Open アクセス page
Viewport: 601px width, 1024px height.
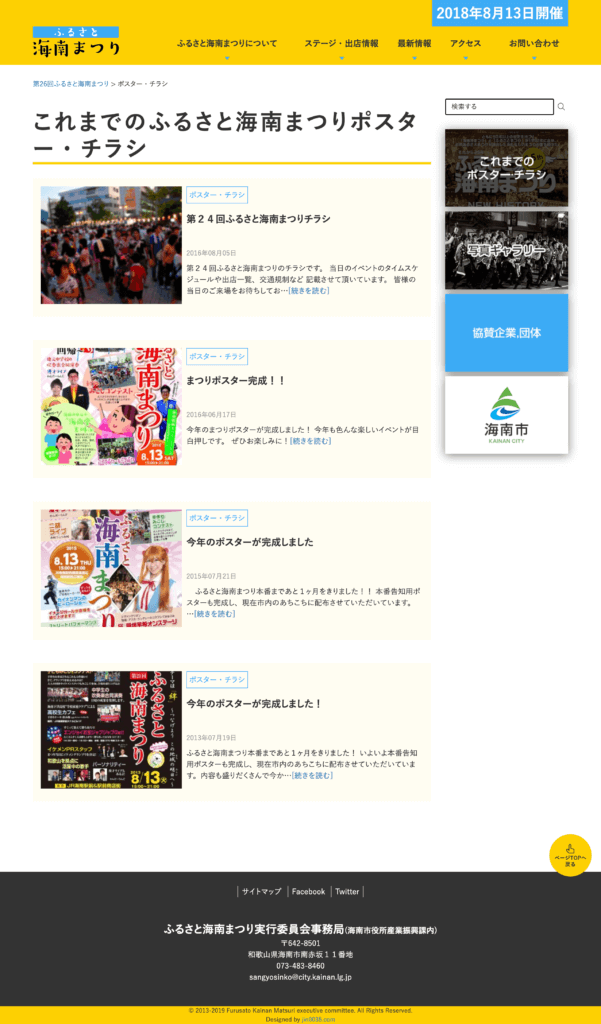pos(465,44)
